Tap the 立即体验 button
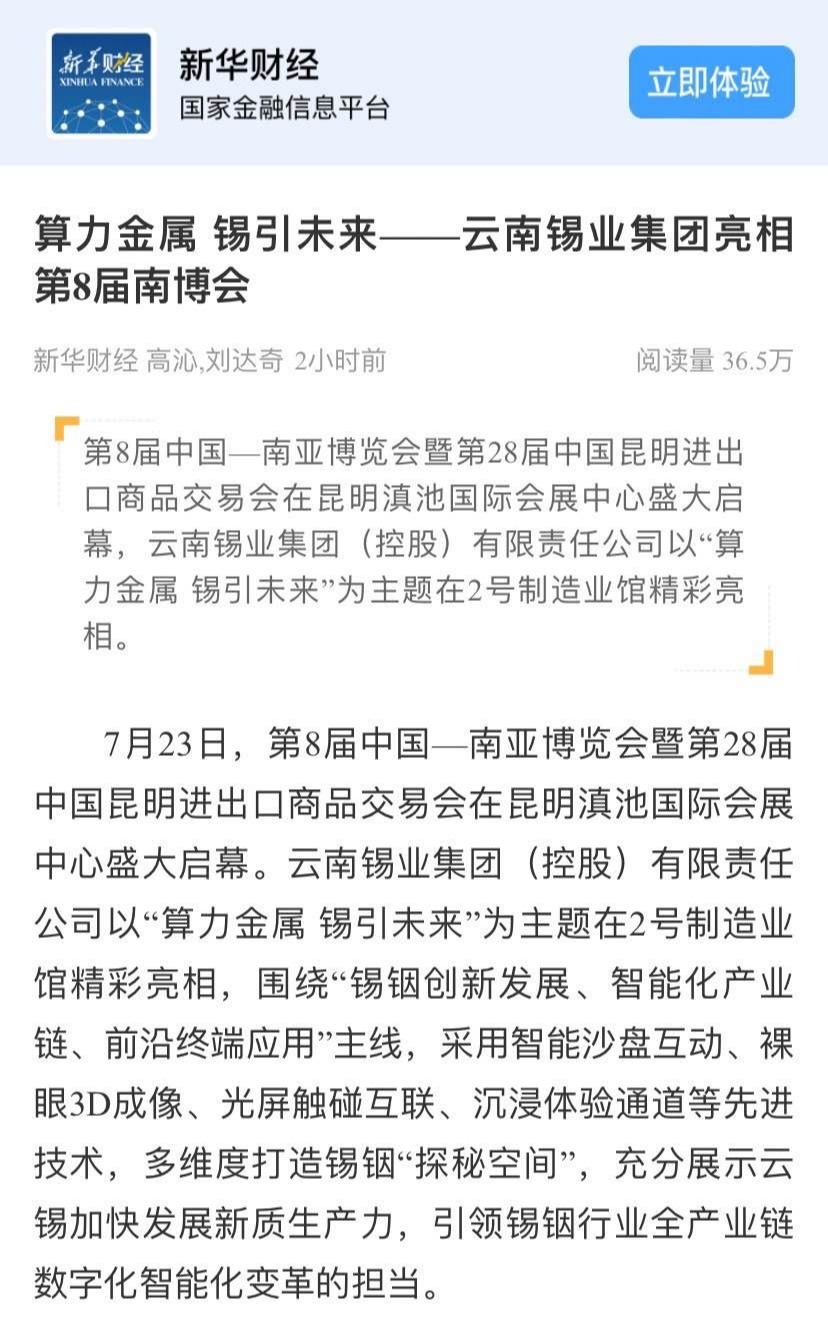828x1333 pixels. point(711,82)
